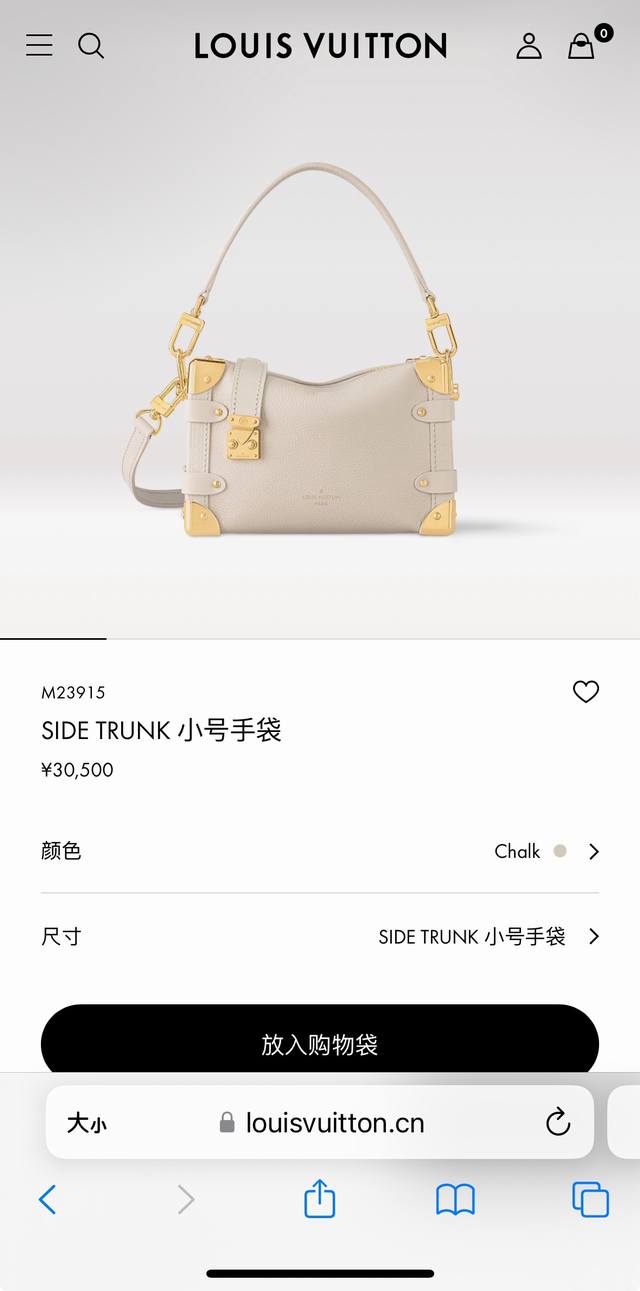This screenshot has width=640, height=1291.
Task: Open the 大小 page settings in Safari
Action: [87, 1123]
